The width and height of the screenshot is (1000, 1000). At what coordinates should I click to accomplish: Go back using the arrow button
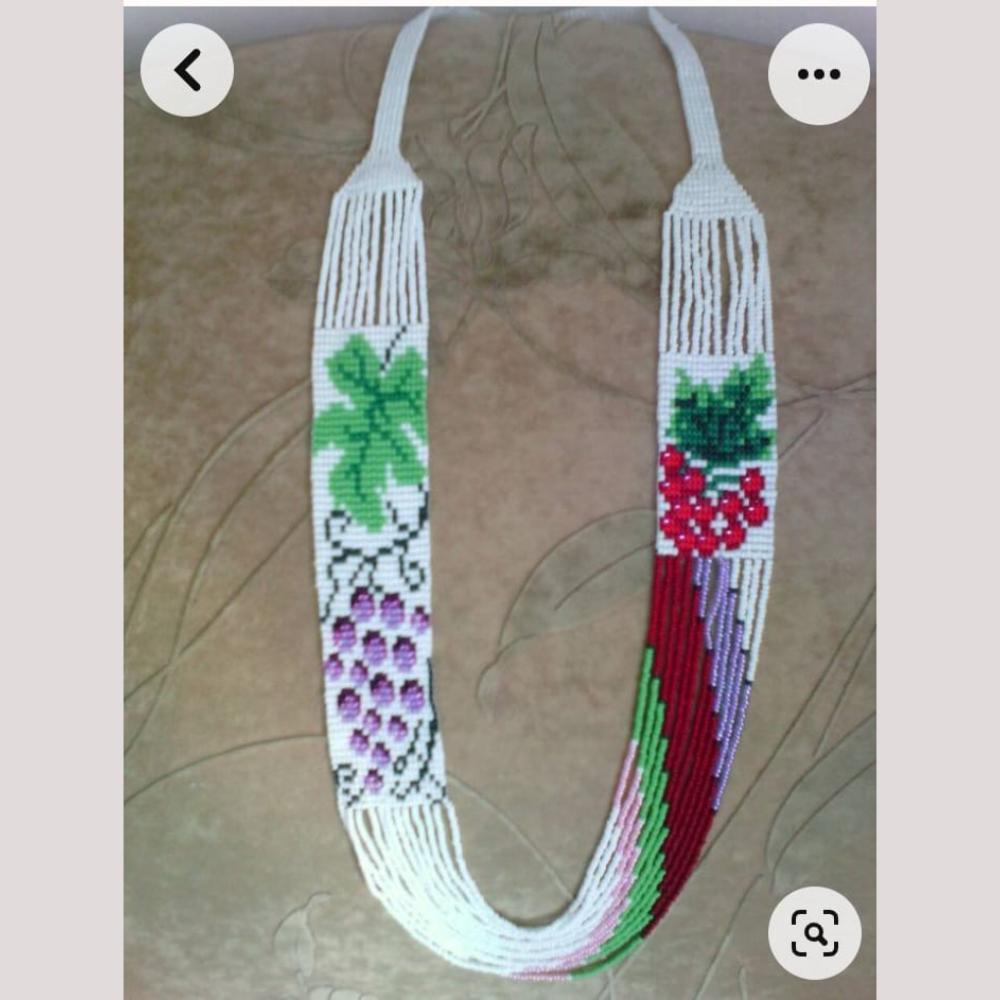(187, 70)
